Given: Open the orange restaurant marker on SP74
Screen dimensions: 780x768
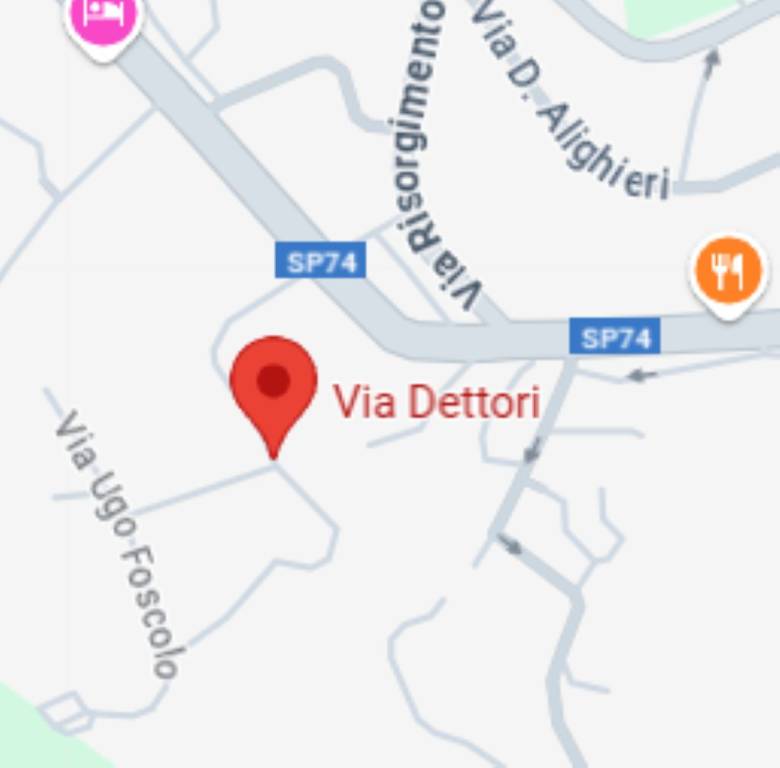Looking at the screenshot, I should click(x=729, y=270).
